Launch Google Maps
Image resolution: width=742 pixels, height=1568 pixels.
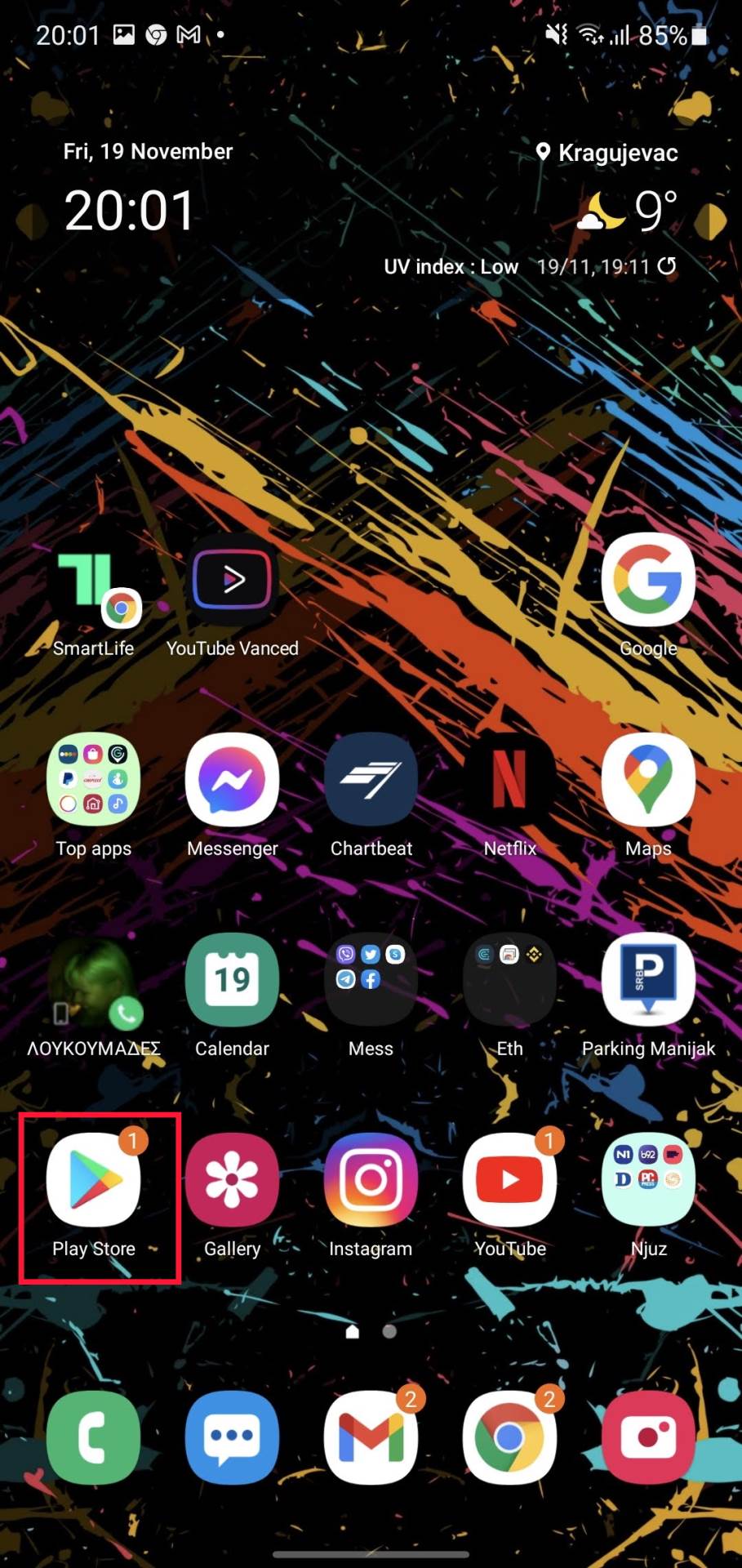click(x=648, y=780)
